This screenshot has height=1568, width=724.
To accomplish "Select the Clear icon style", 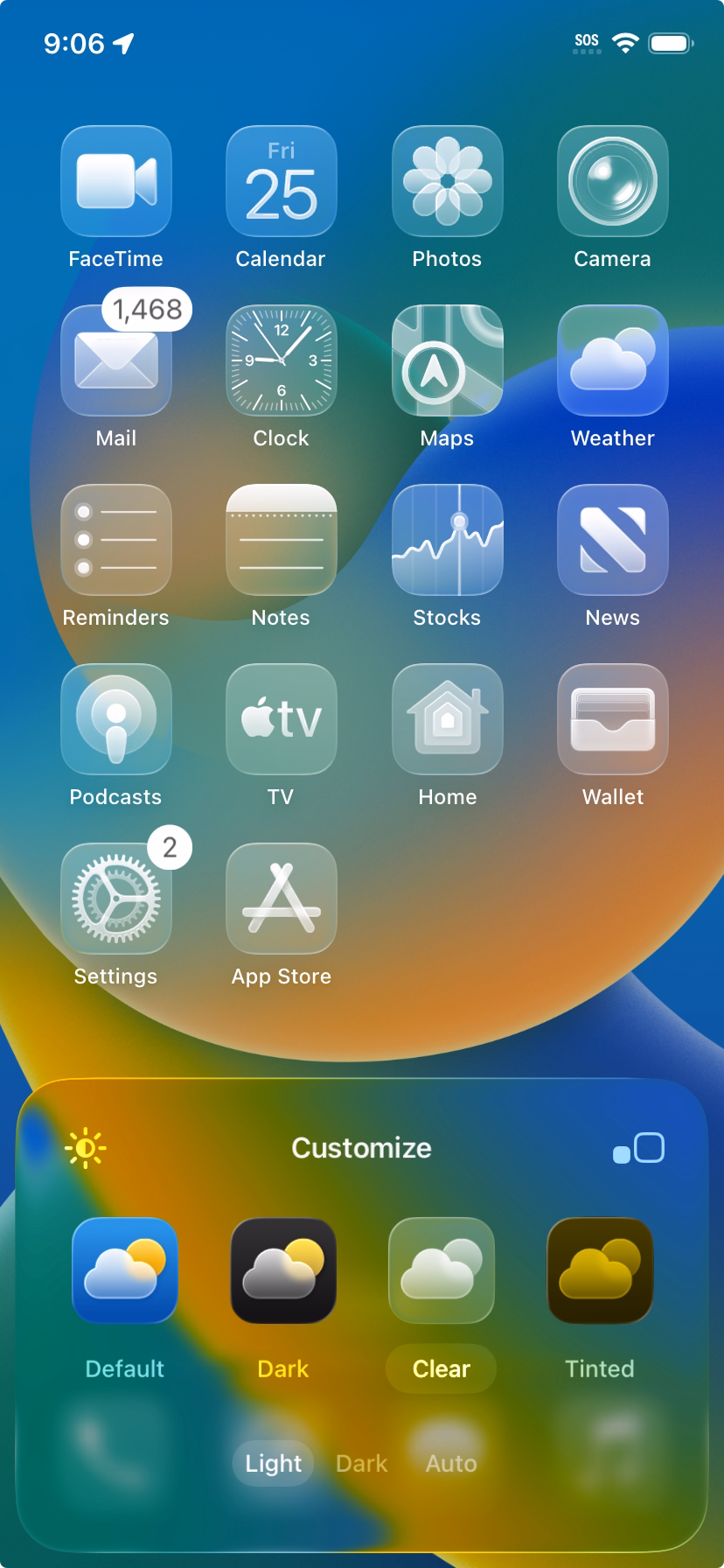I will point(441,1270).
